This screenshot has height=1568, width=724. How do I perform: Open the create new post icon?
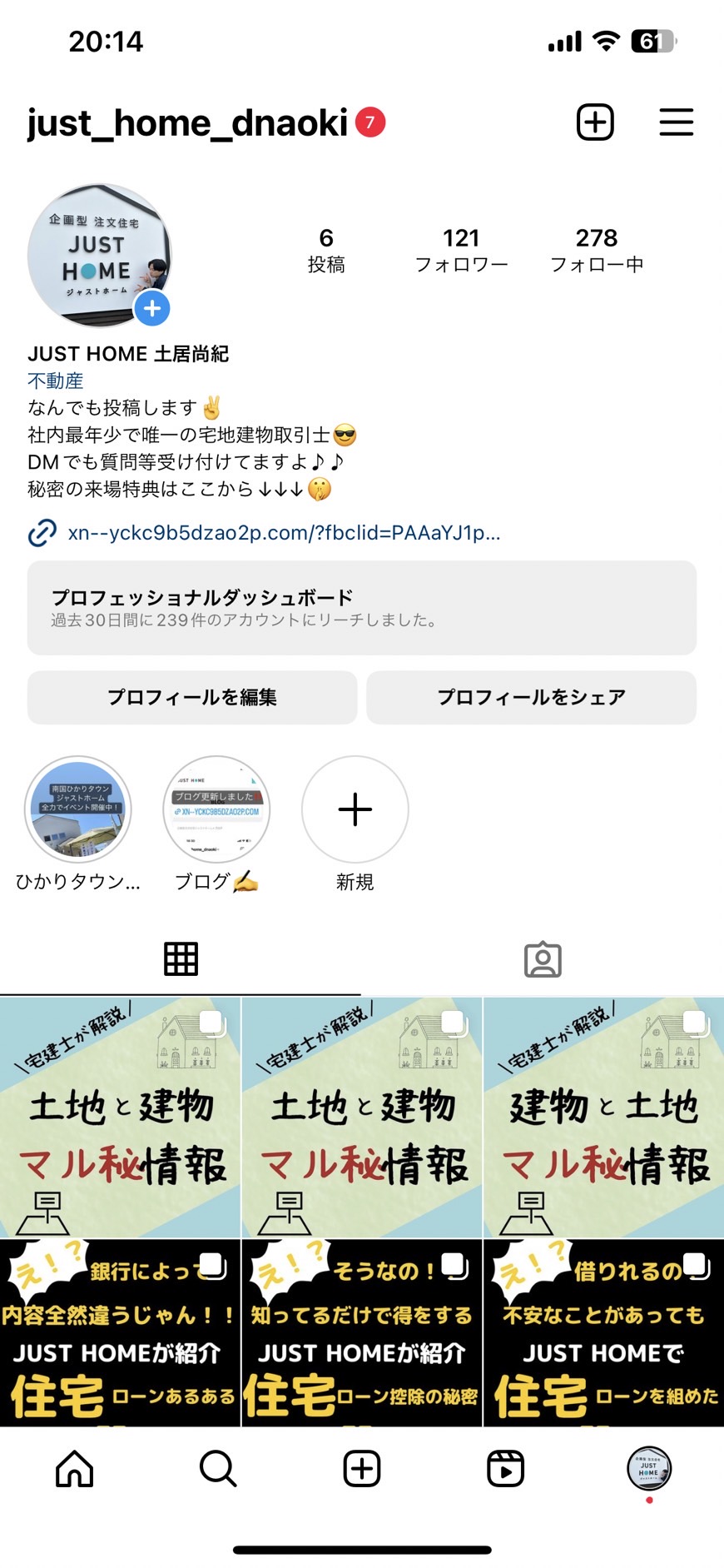pyautogui.click(x=595, y=122)
